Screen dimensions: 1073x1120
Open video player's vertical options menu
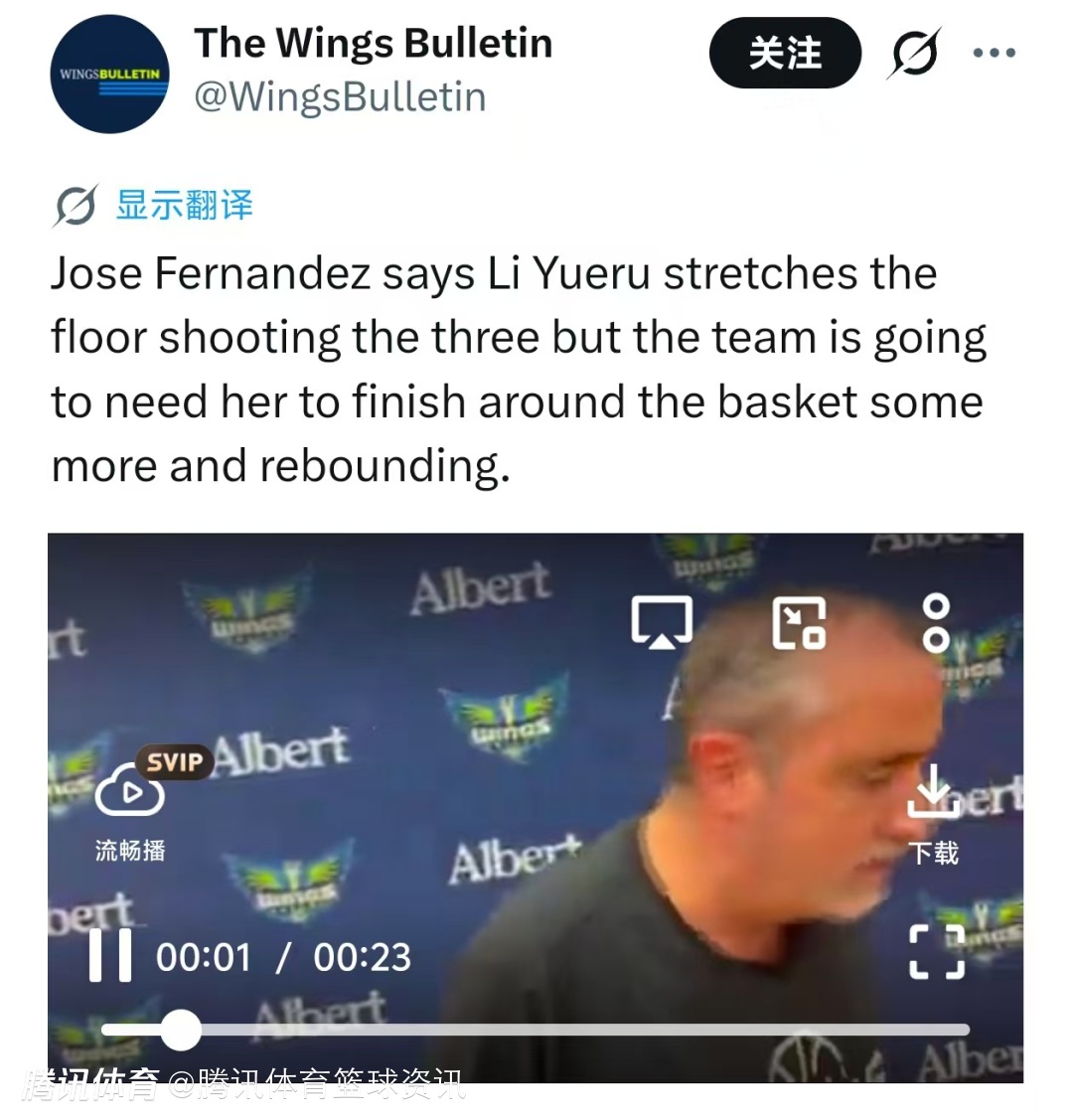click(936, 623)
